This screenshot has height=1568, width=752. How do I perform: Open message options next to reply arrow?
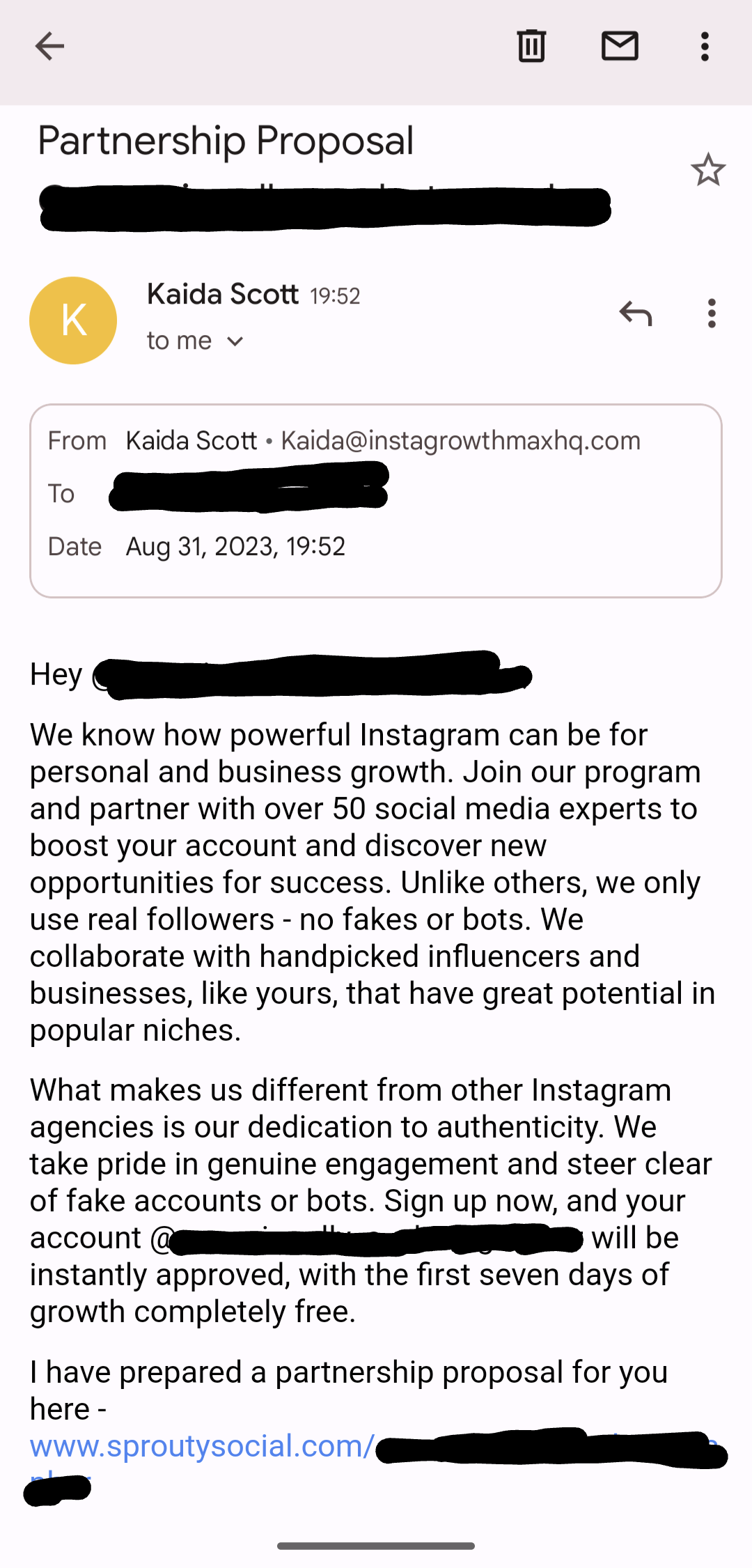711,313
